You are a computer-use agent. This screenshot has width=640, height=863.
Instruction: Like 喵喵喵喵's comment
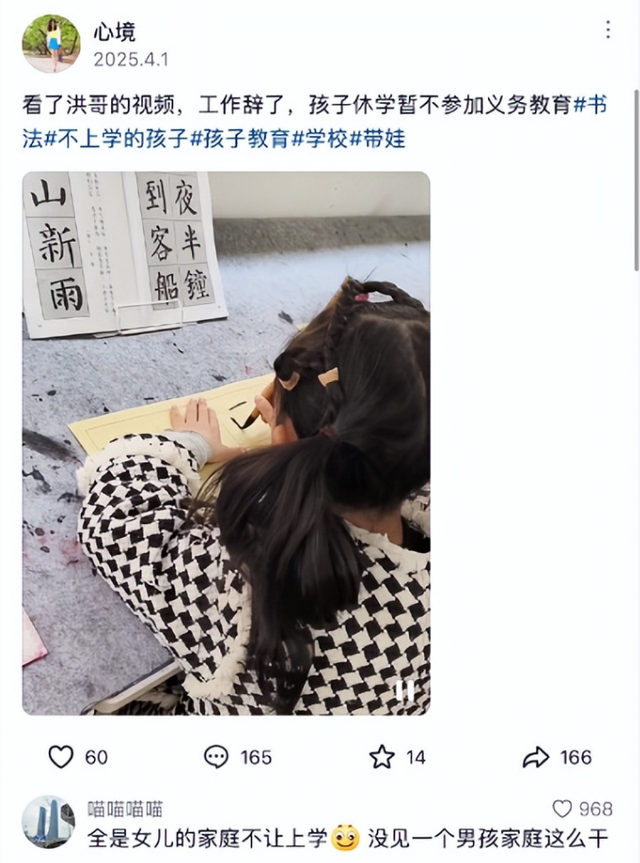[x=563, y=809]
